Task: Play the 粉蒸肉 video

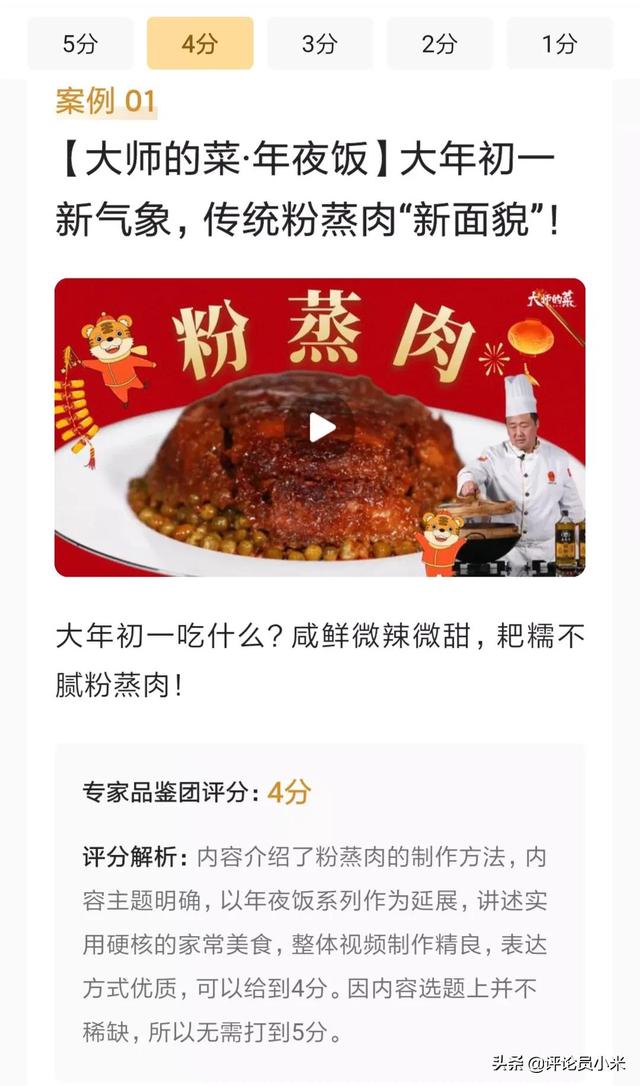Action: coord(320,428)
